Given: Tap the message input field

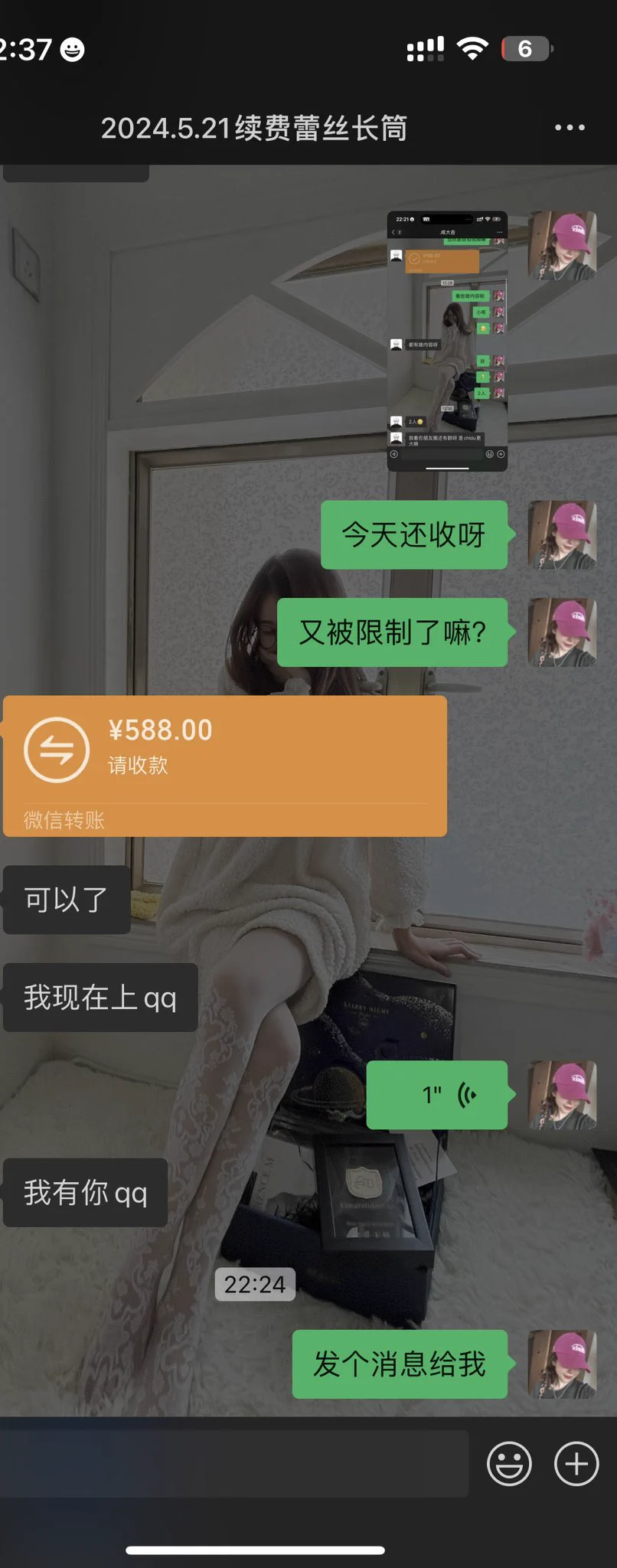Looking at the screenshot, I should click(x=233, y=1463).
